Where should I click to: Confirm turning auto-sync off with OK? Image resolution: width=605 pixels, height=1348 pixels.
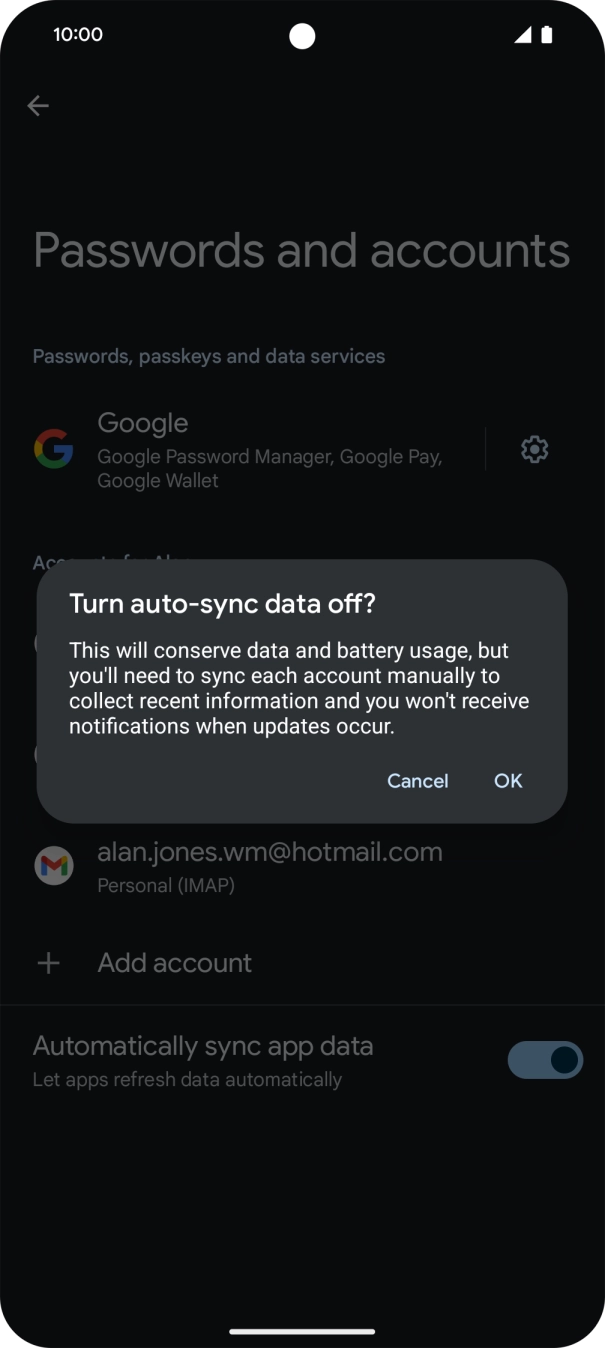(x=508, y=781)
